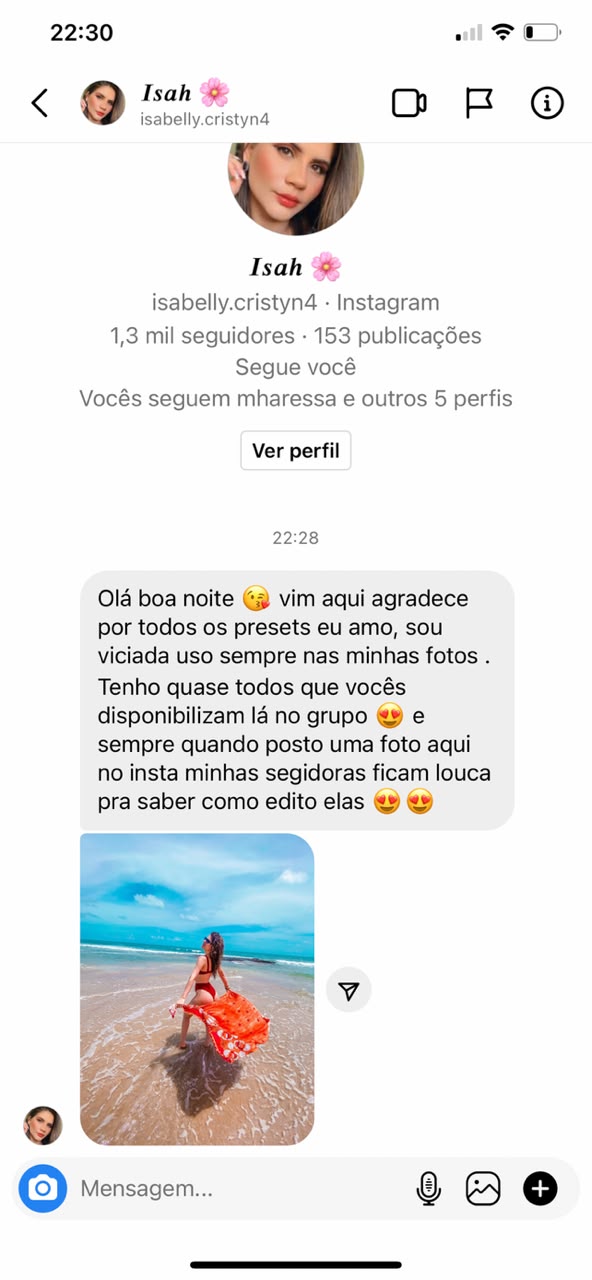Tap the Ver perfil button
Screen dimensions: 592x1280
click(295, 451)
